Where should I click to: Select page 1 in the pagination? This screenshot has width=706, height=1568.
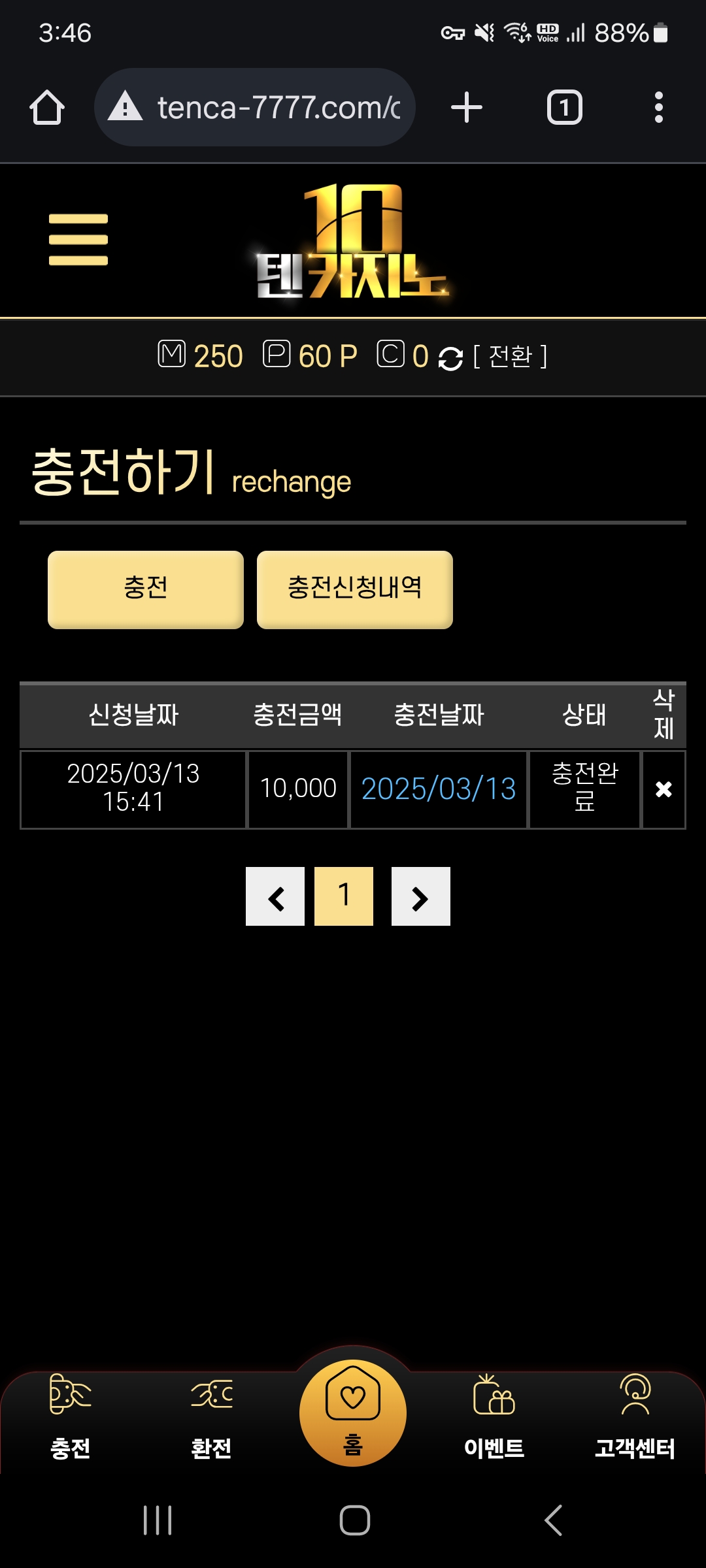[x=344, y=896]
